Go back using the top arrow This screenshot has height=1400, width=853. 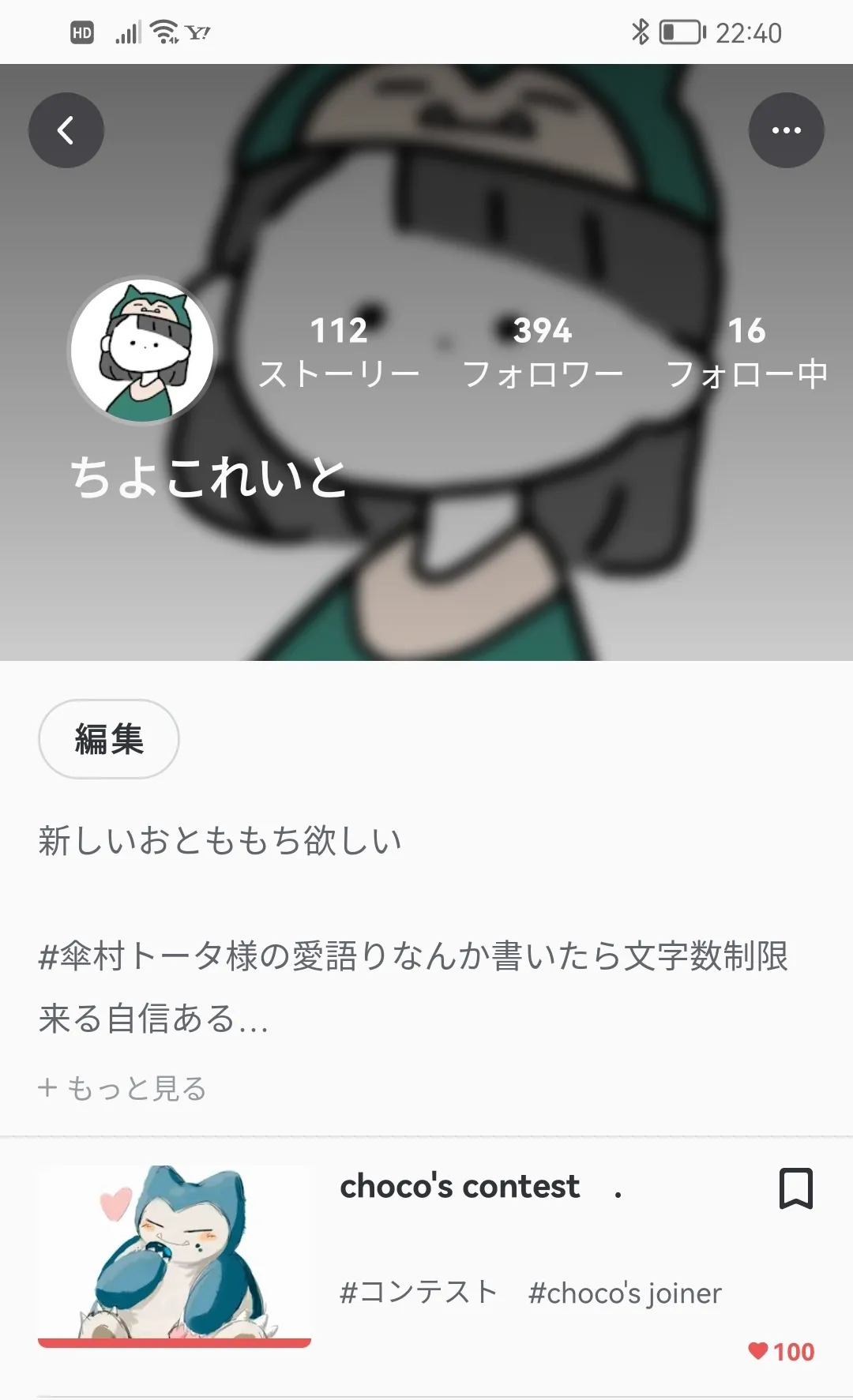[66, 130]
